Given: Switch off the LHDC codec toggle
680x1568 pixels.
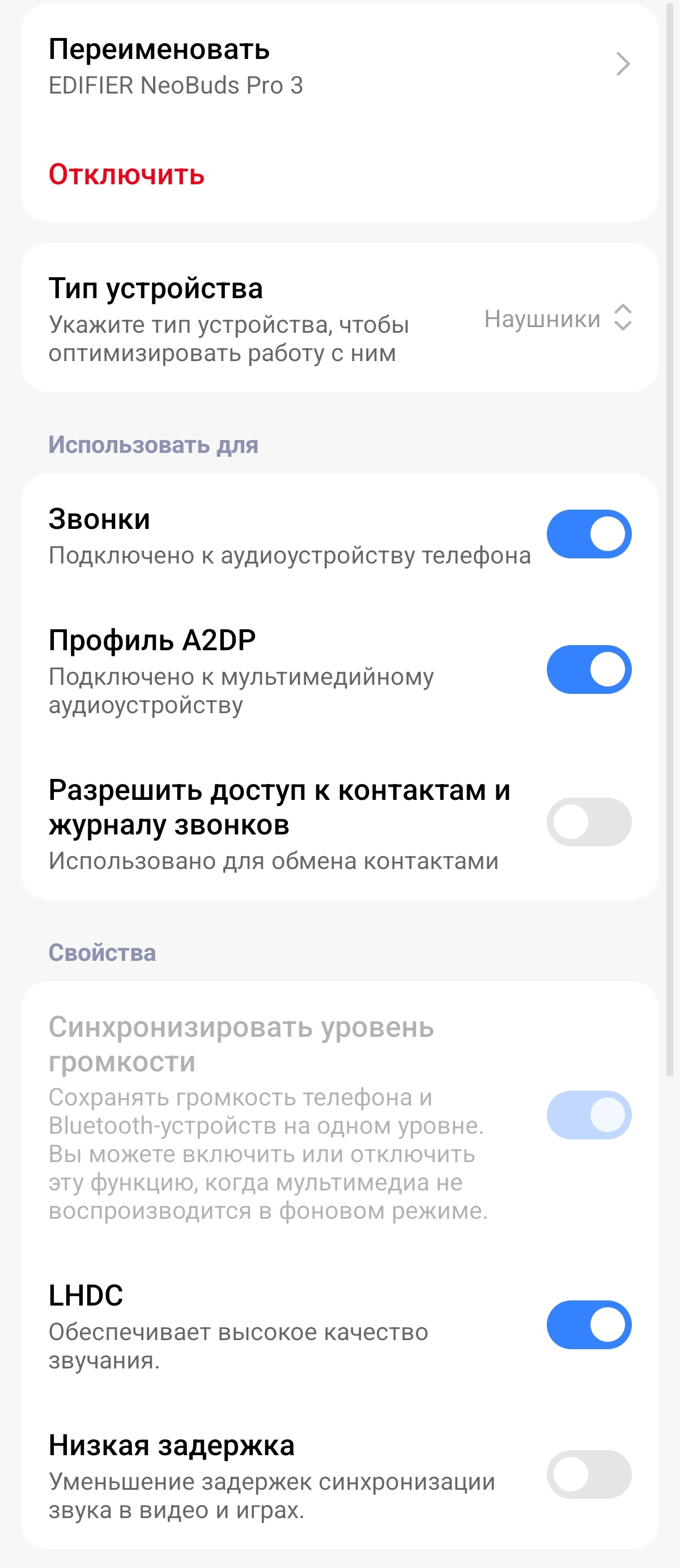Looking at the screenshot, I should (x=588, y=1324).
